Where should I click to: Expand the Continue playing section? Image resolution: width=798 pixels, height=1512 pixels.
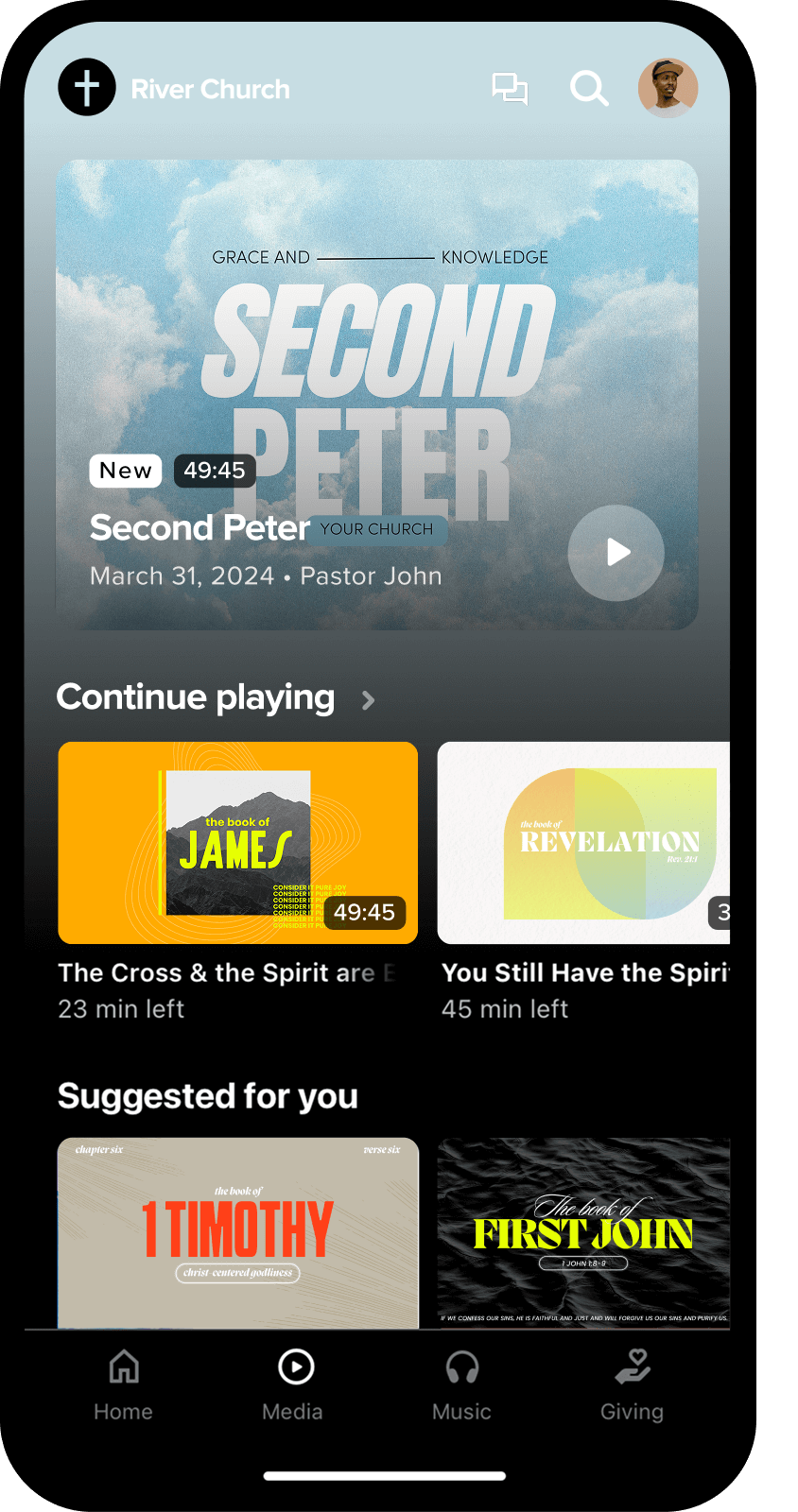click(x=369, y=700)
